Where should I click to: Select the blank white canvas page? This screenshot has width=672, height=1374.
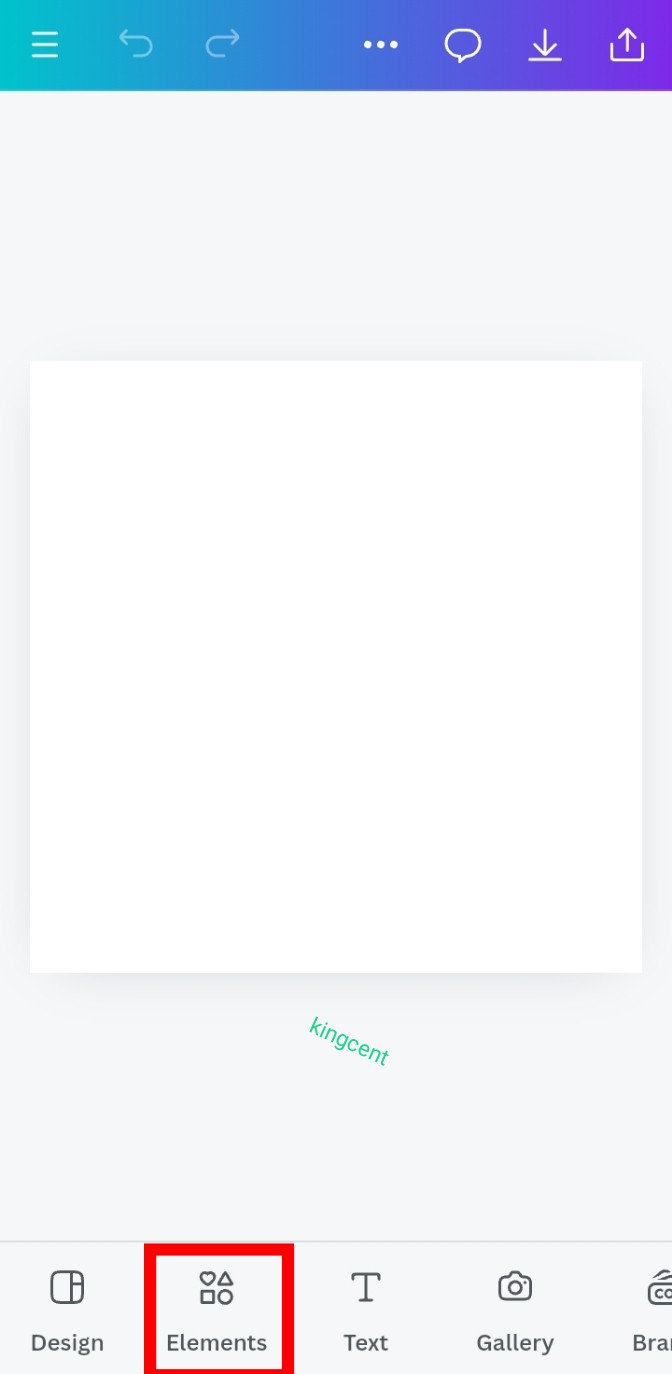coord(336,666)
